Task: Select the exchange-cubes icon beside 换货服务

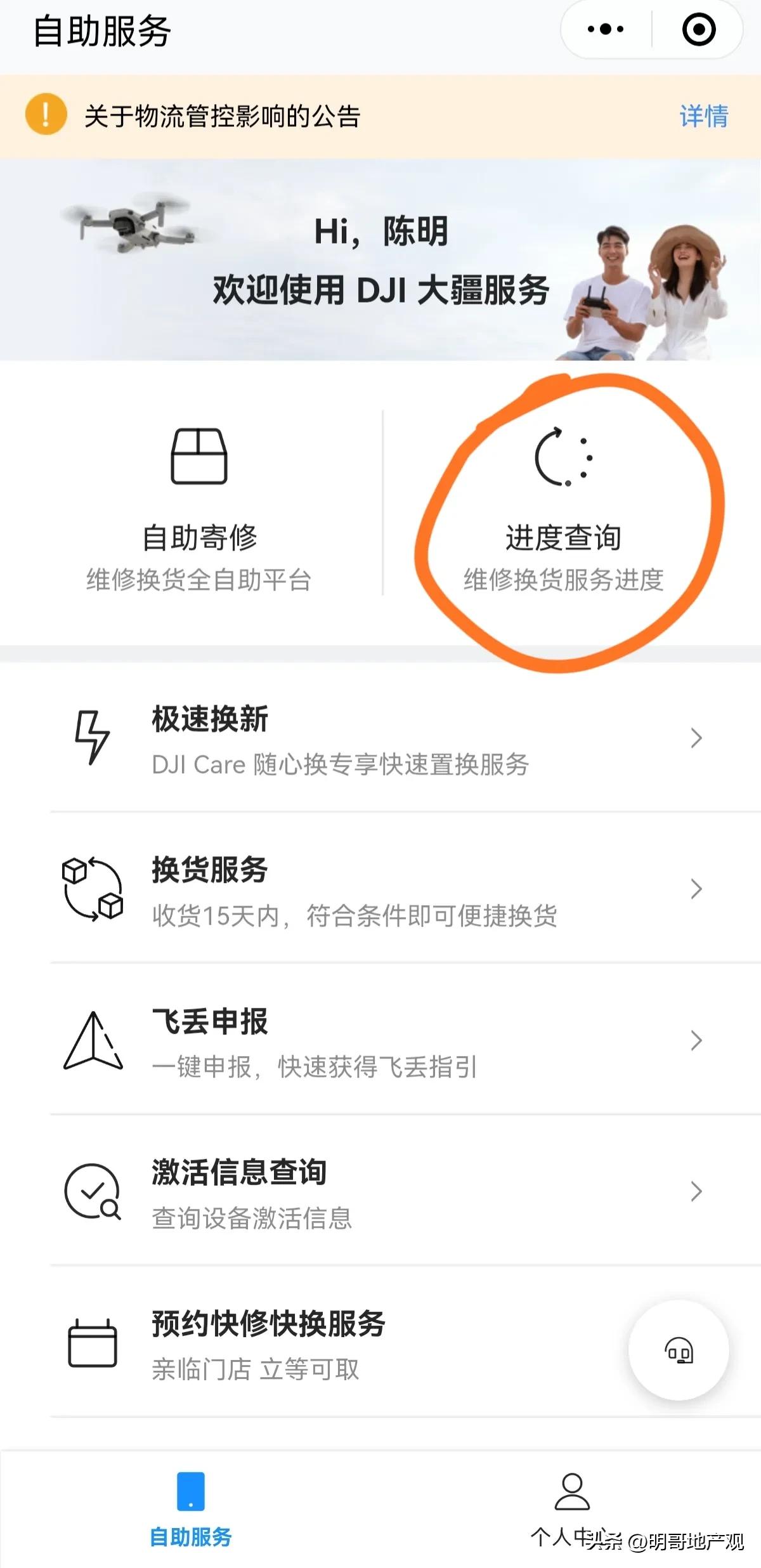Action: point(93,888)
